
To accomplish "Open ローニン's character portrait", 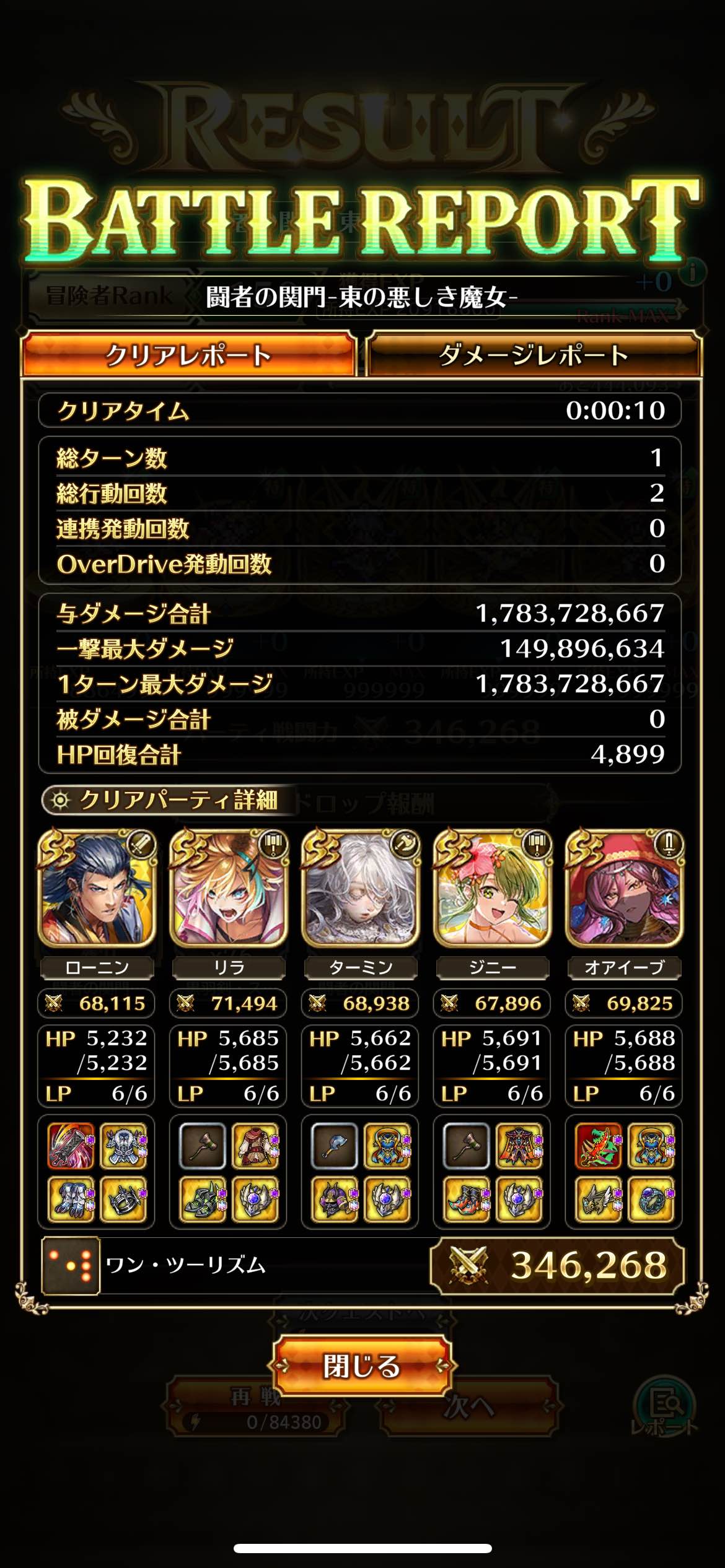I will click(x=97, y=888).
